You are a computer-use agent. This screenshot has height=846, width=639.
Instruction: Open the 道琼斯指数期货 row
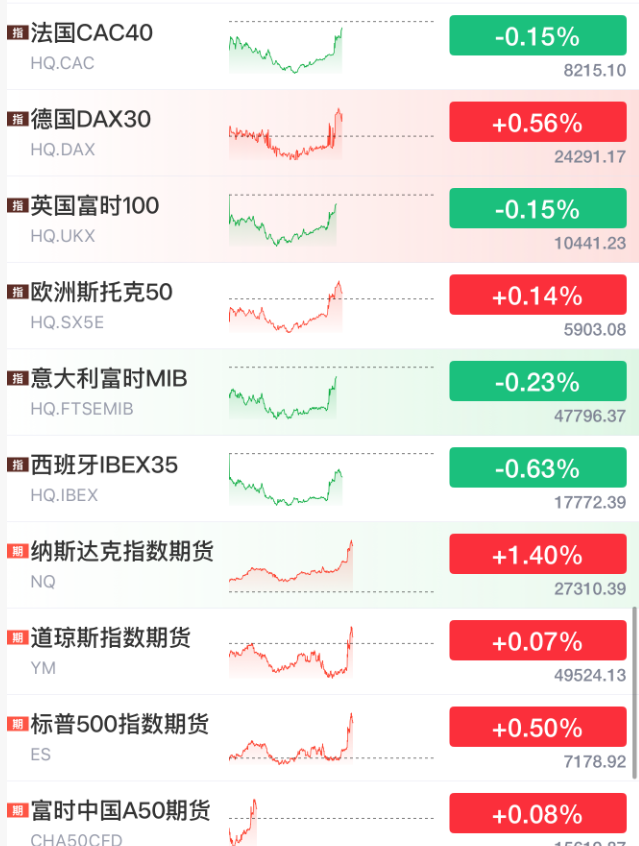pyautogui.click(x=110, y=638)
